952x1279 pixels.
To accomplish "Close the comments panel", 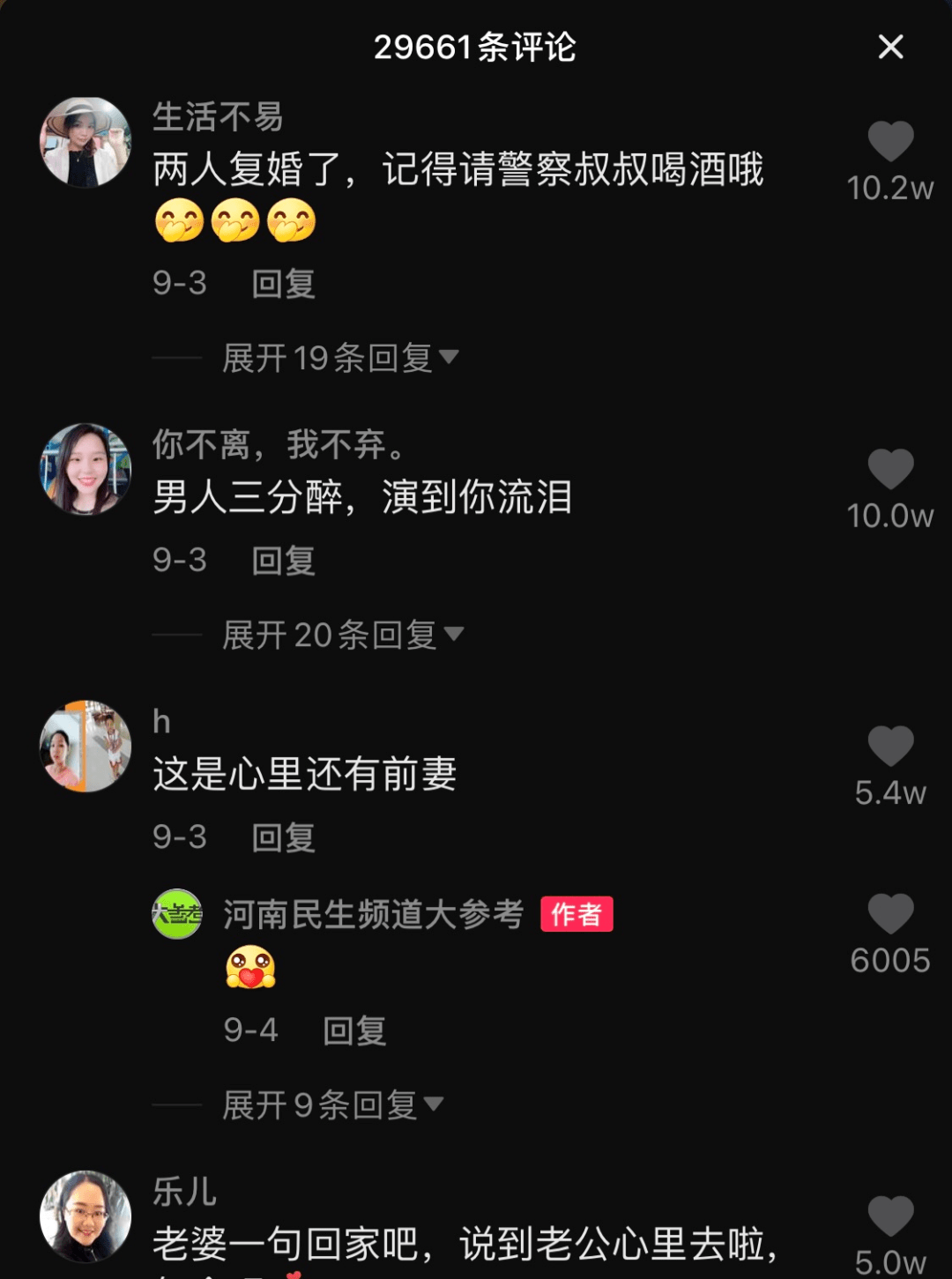I will pyautogui.click(x=890, y=47).
